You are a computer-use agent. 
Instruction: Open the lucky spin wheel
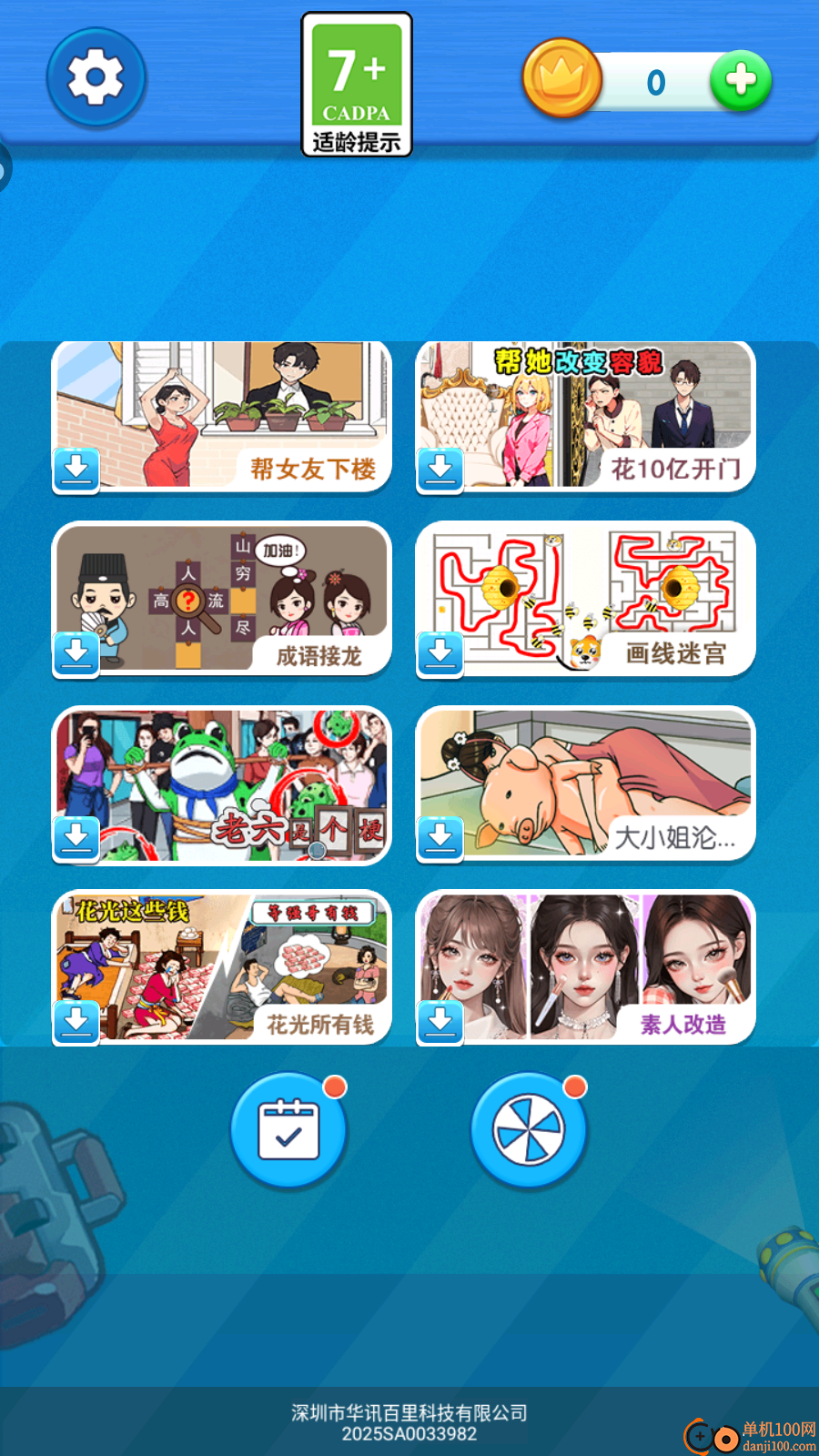click(529, 1130)
